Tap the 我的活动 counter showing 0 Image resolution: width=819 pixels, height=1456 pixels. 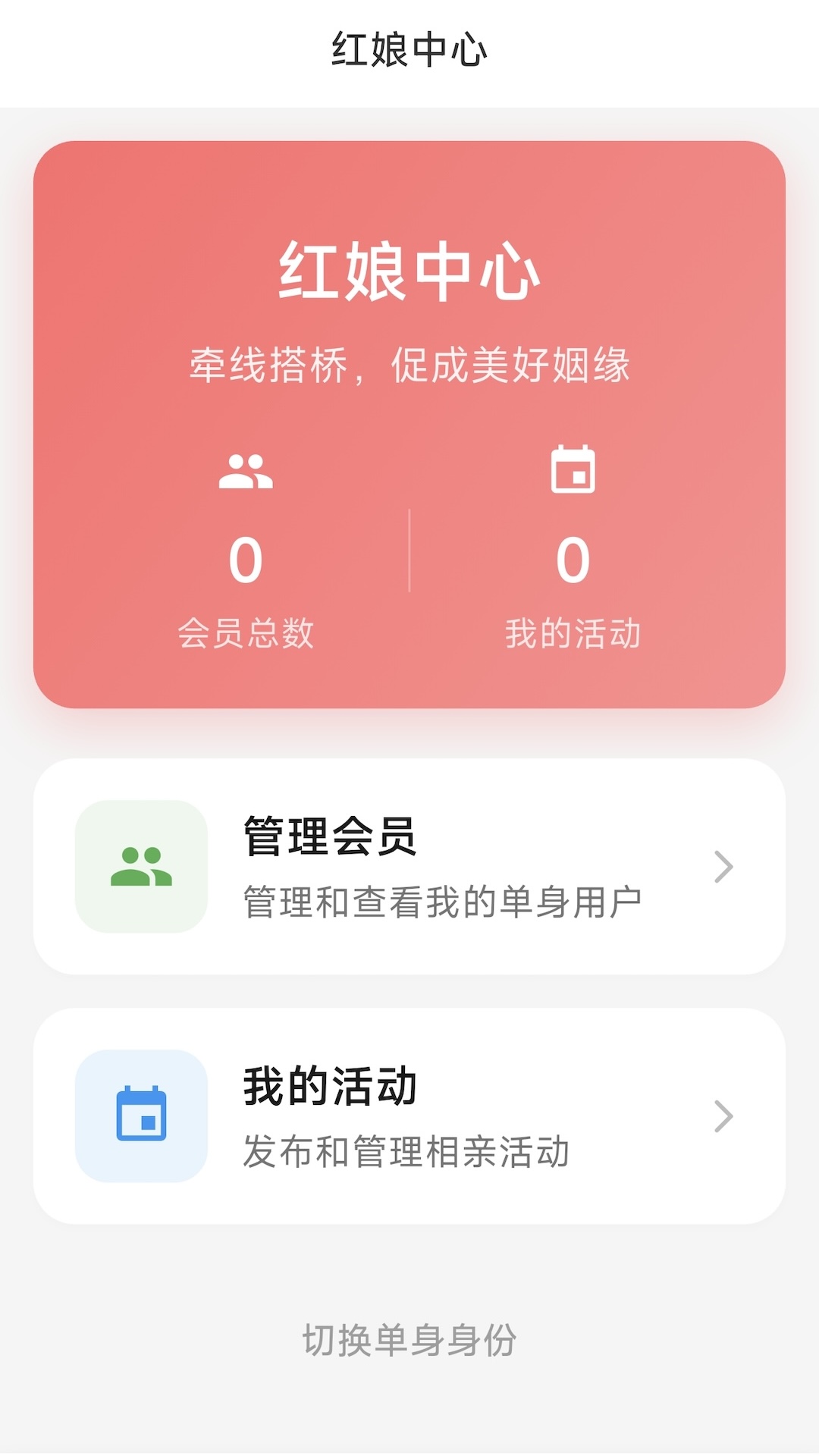(574, 561)
